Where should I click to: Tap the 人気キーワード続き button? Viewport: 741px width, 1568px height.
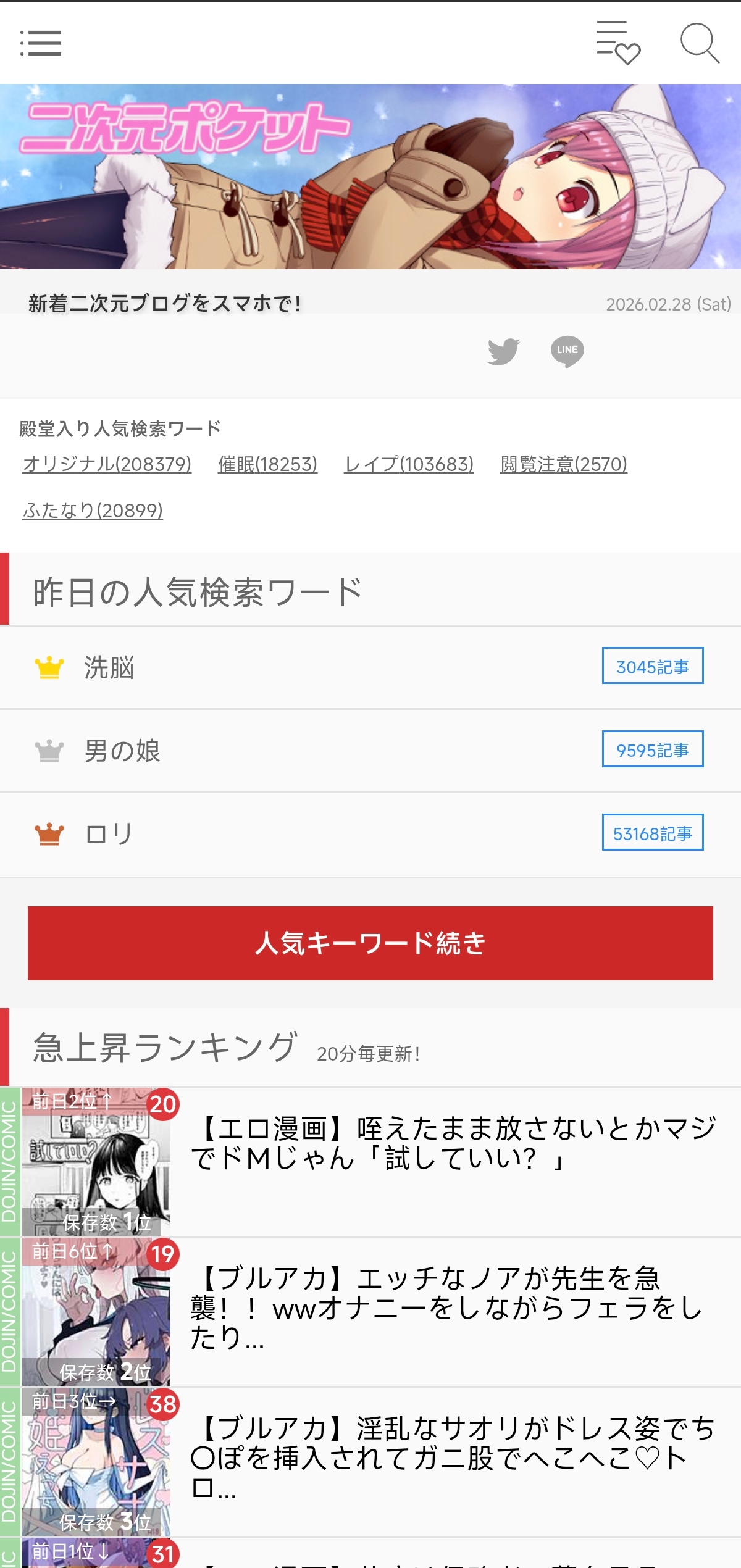tap(371, 943)
